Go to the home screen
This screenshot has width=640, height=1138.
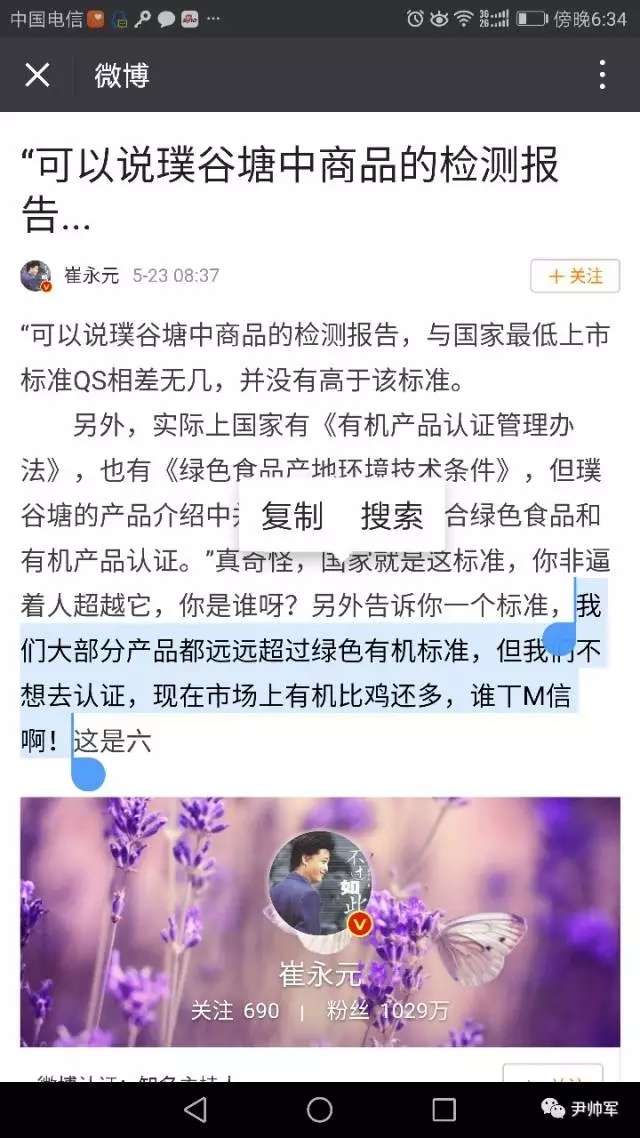point(320,1109)
